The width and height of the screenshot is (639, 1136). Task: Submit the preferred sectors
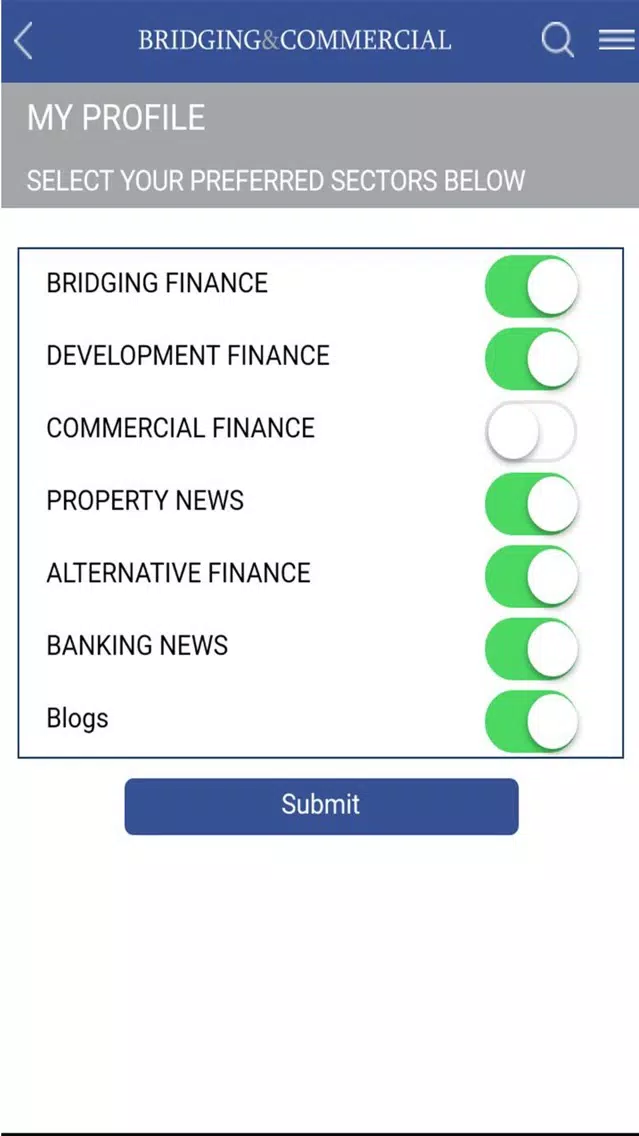tap(322, 806)
